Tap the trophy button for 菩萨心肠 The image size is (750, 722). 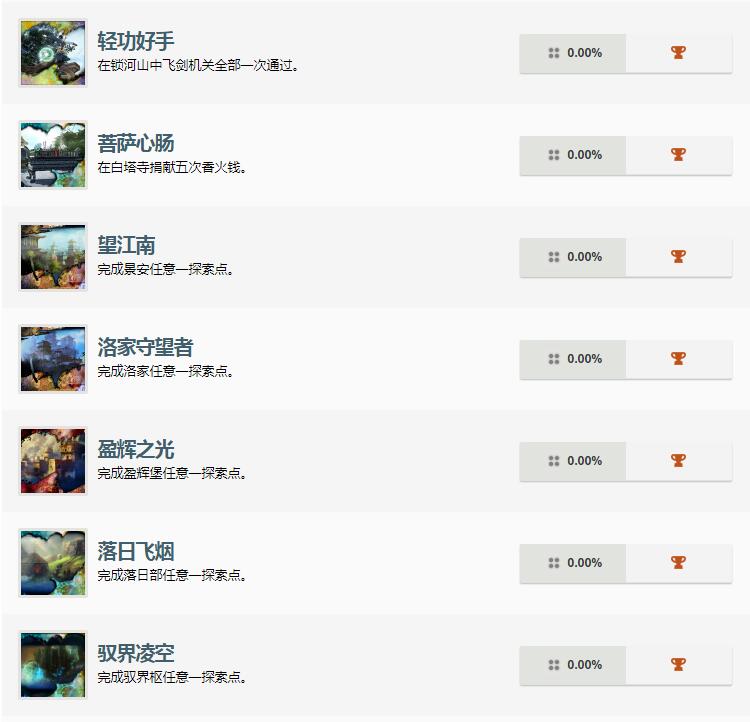[x=678, y=155]
